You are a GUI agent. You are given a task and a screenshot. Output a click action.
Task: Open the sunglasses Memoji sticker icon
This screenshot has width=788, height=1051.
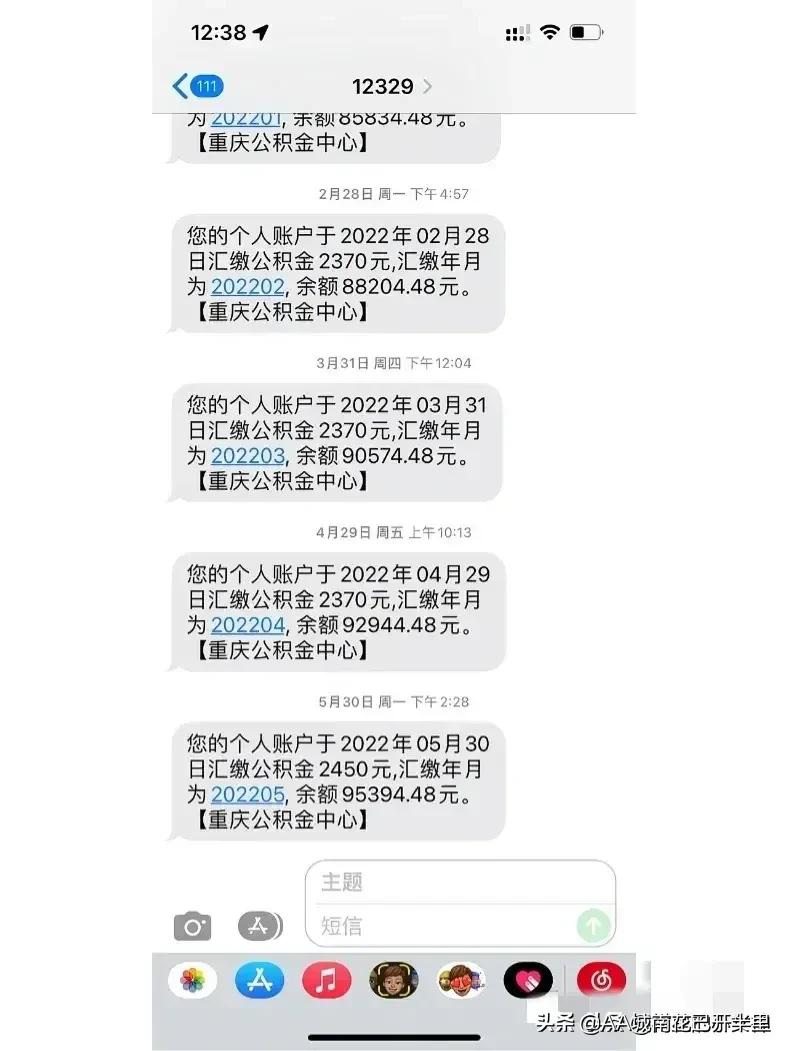click(x=463, y=981)
